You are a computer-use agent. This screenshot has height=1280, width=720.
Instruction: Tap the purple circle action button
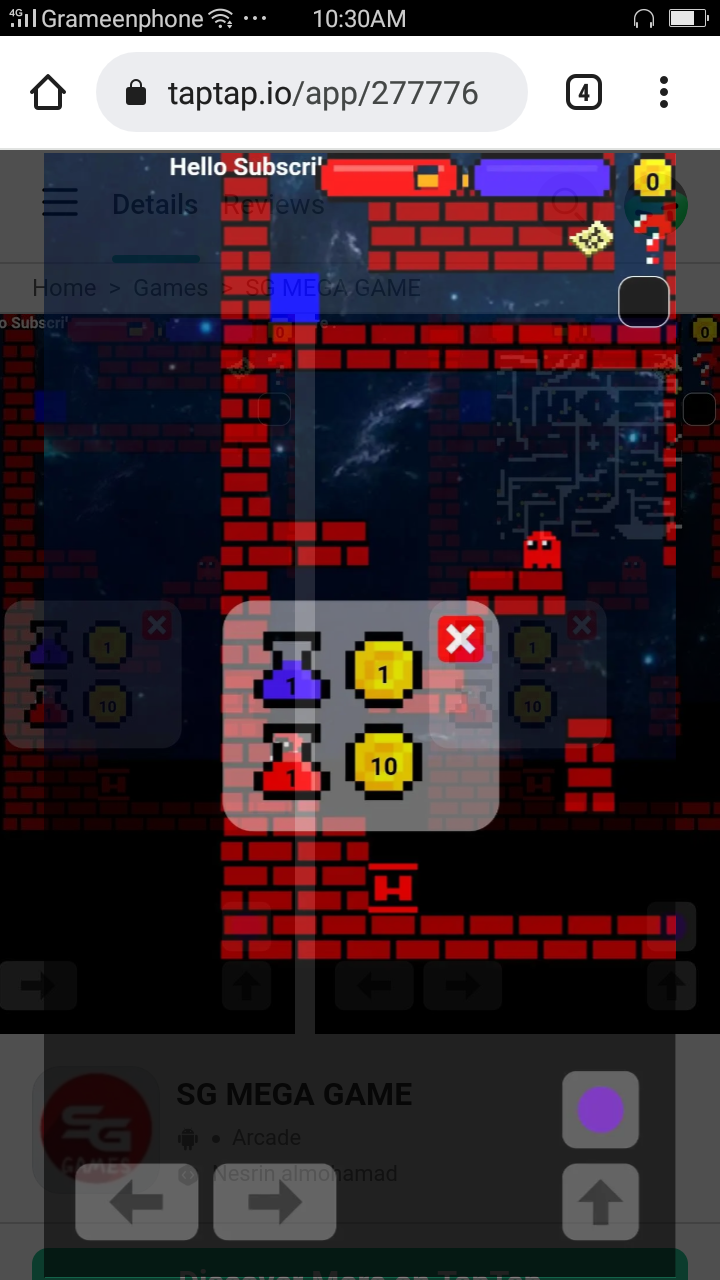click(600, 1109)
